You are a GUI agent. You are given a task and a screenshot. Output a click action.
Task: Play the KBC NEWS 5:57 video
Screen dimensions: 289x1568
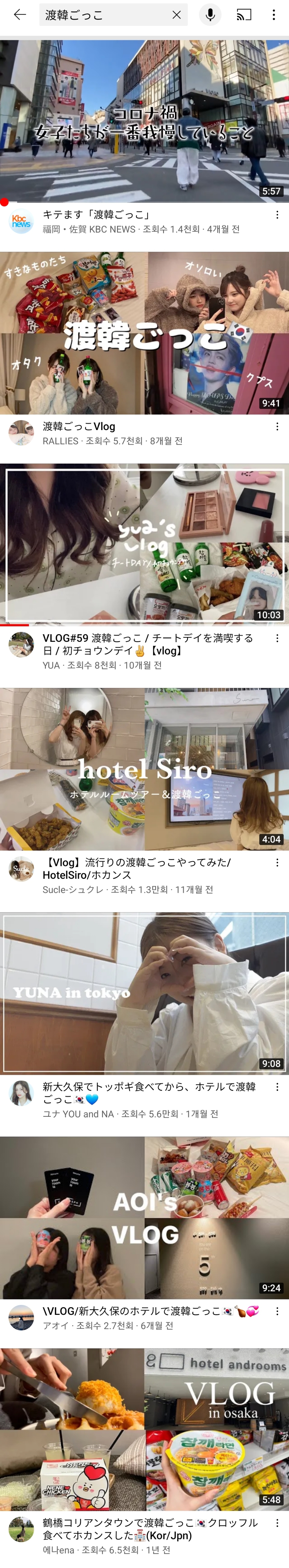[x=144, y=121]
